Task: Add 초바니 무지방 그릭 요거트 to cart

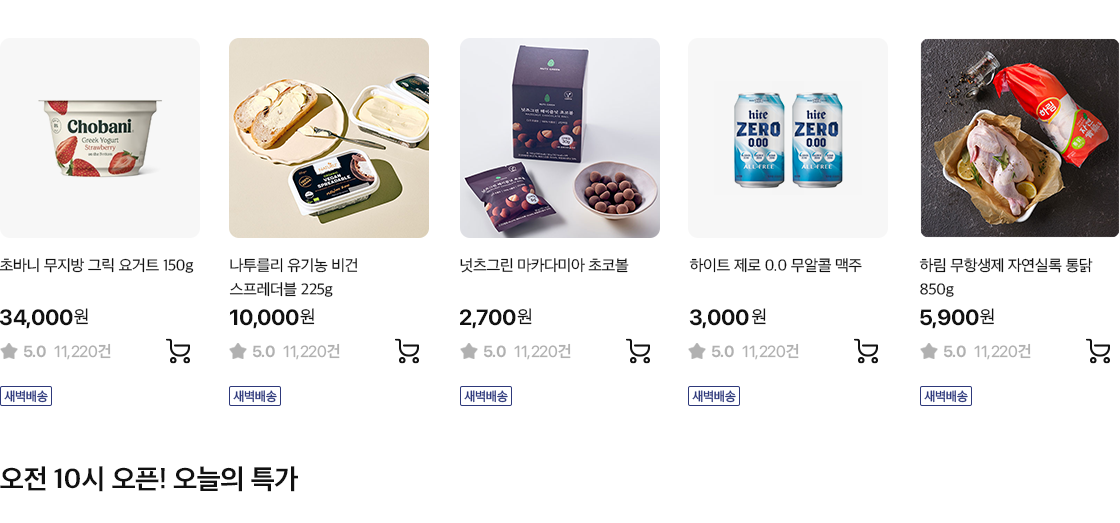Action: [x=179, y=351]
